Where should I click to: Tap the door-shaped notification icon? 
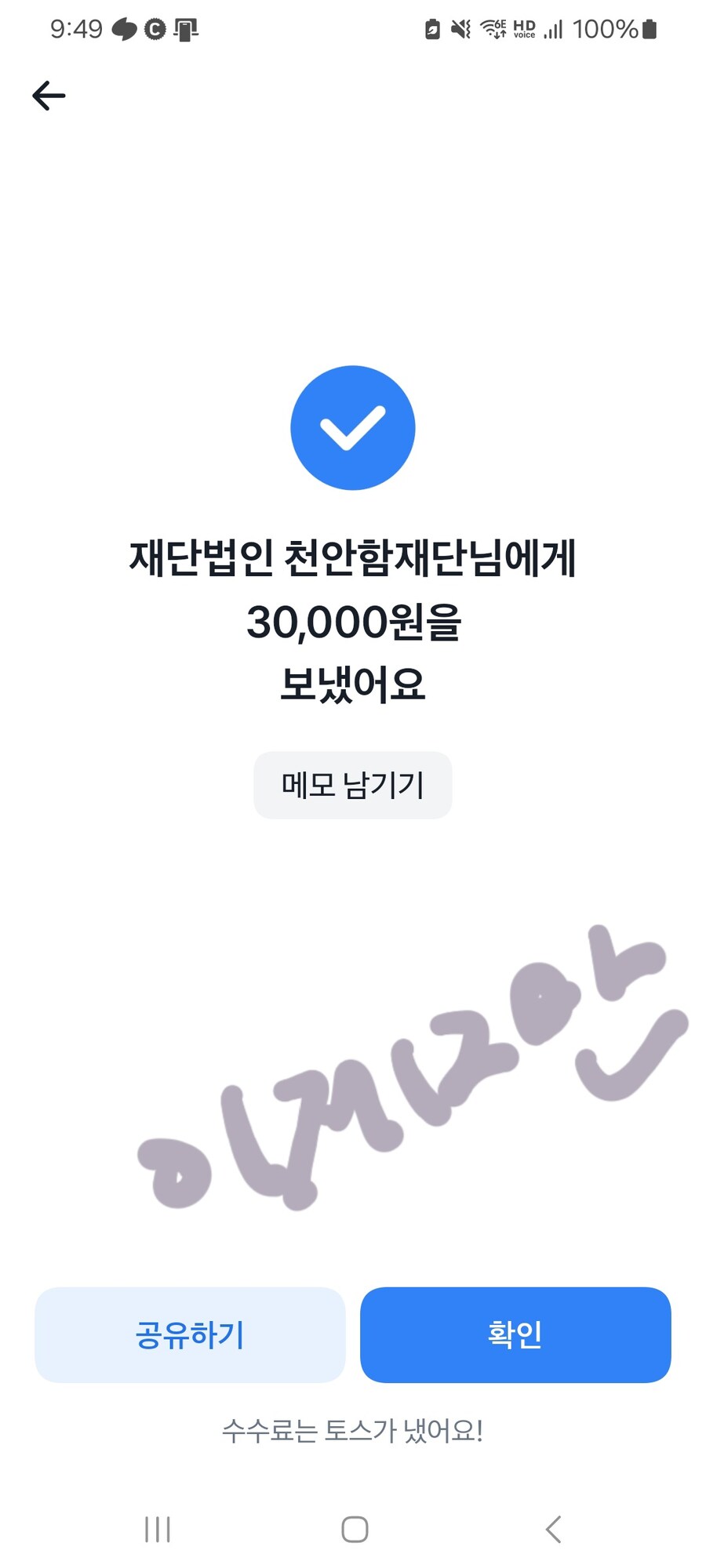tap(184, 28)
